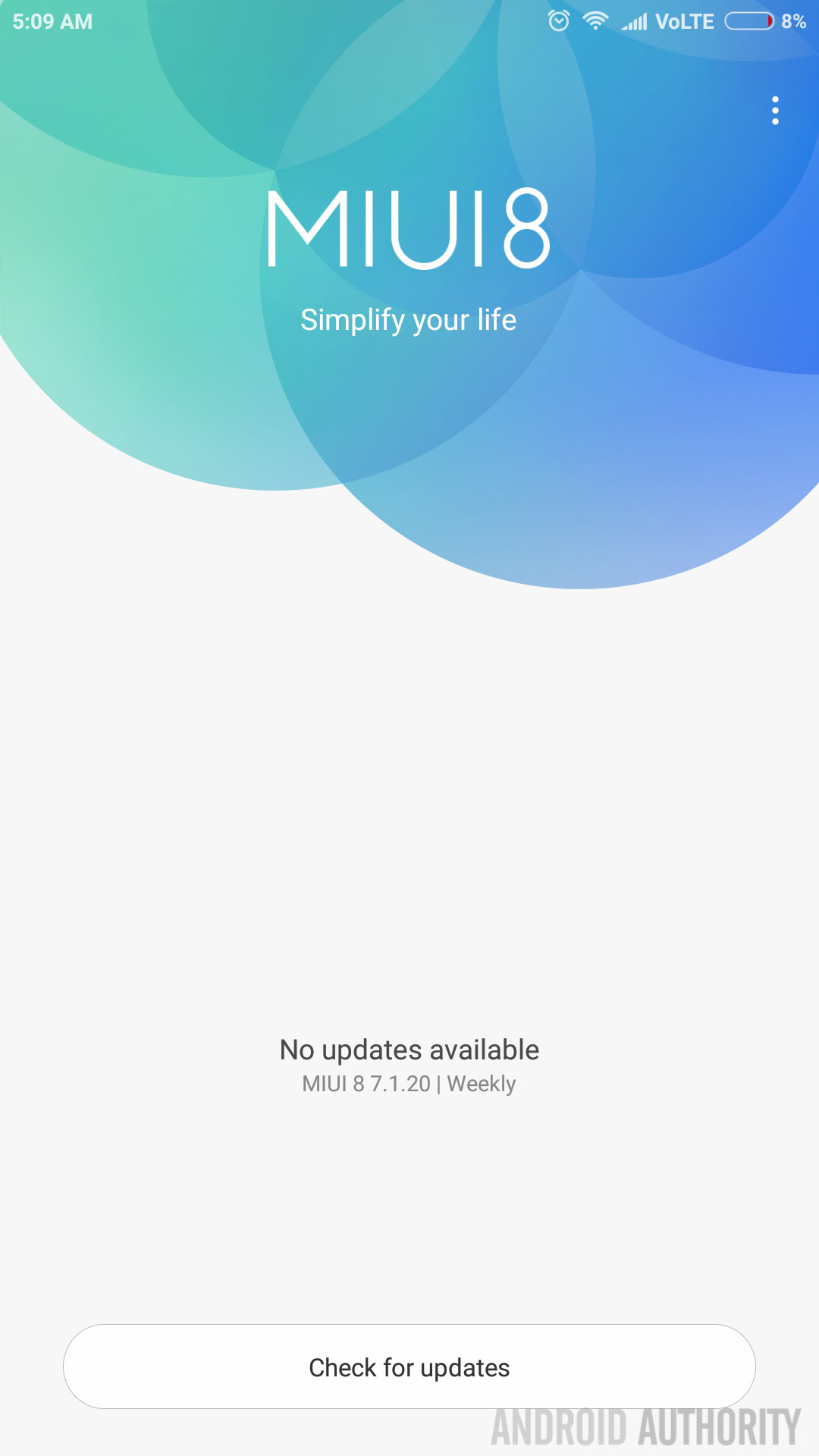Image resolution: width=819 pixels, height=1456 pixels.
Task: Tap the Check for updates button
Action: (x=409, y=1367)
